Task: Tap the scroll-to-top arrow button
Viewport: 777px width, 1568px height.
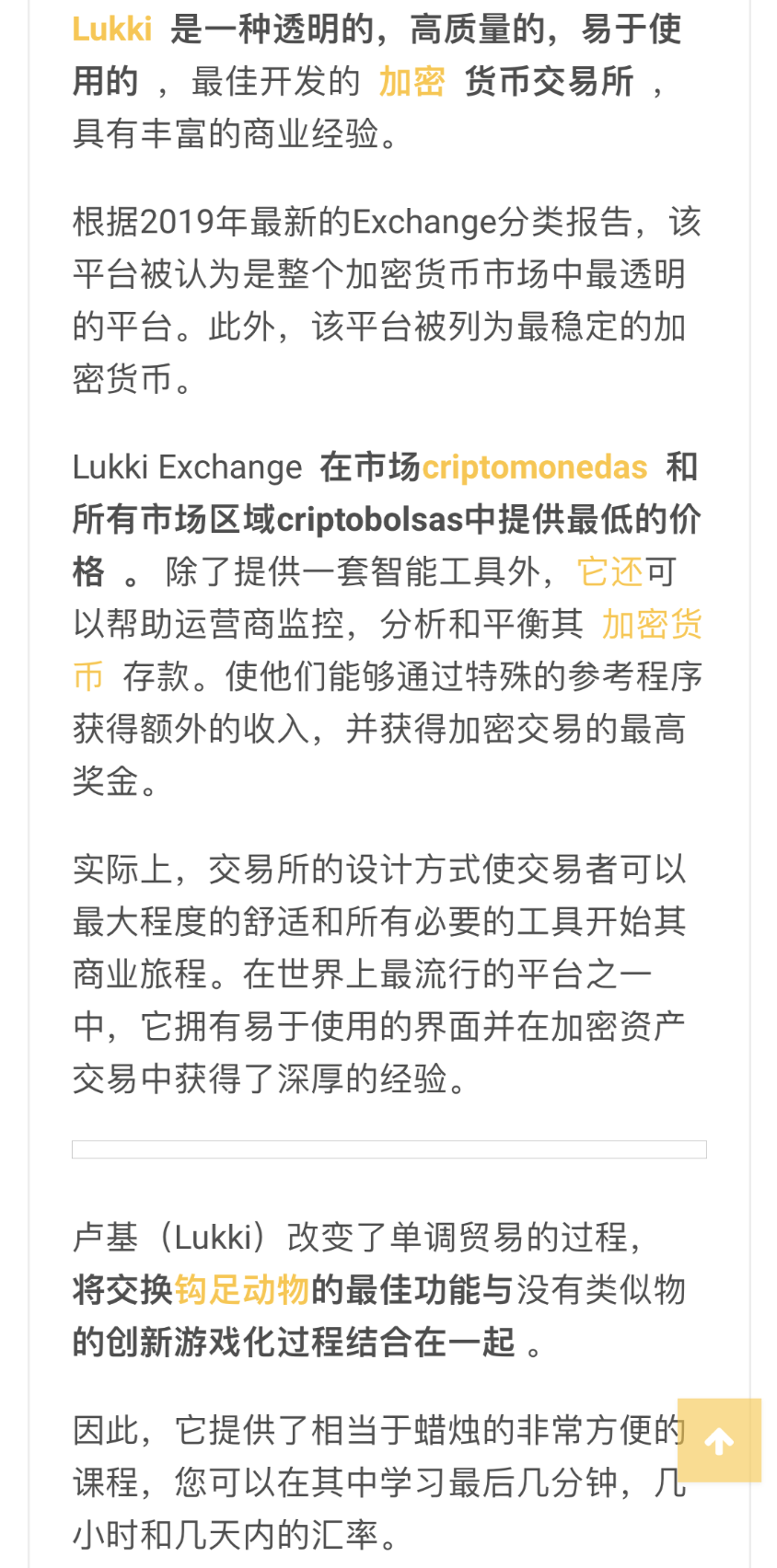Action: point(719,1440)
